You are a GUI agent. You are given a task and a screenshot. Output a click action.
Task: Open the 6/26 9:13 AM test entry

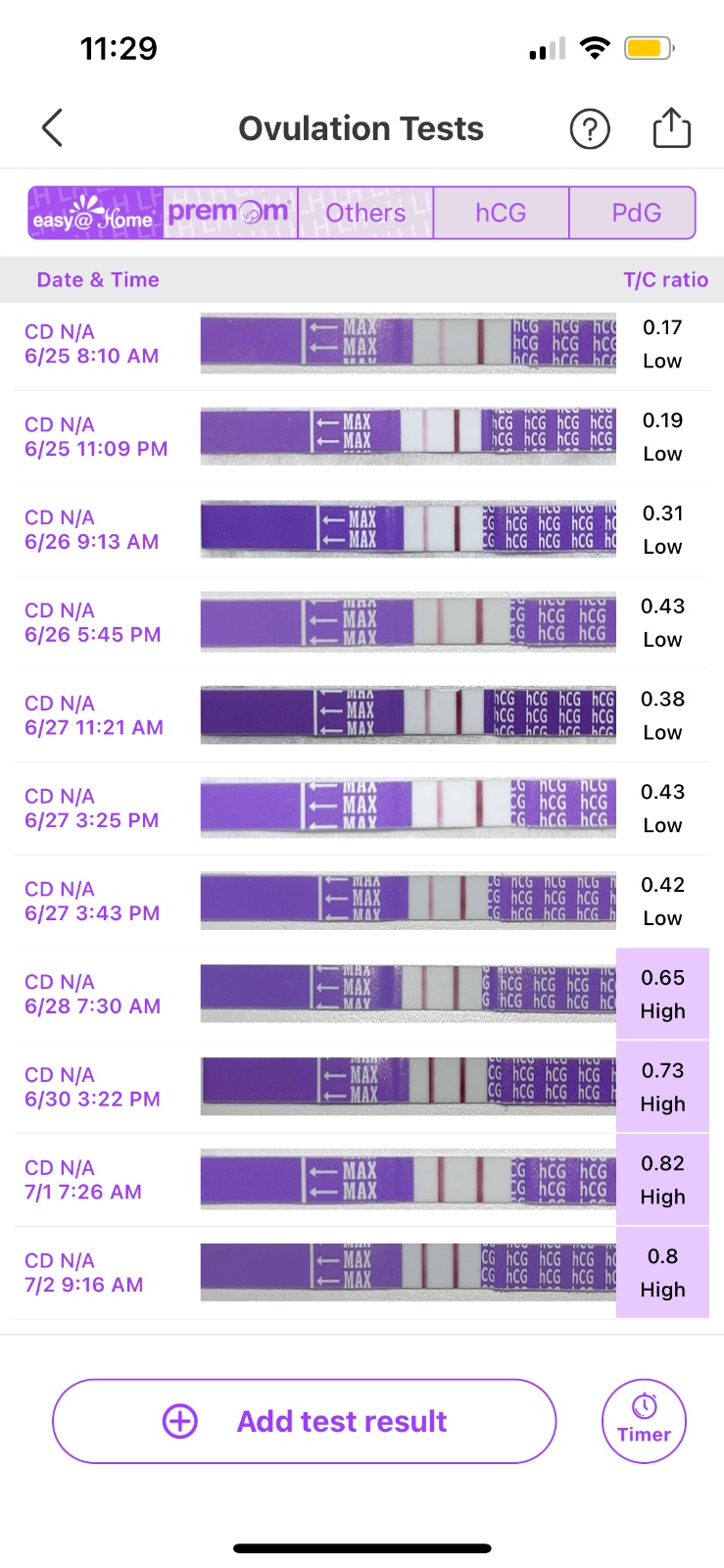point(362,530)
